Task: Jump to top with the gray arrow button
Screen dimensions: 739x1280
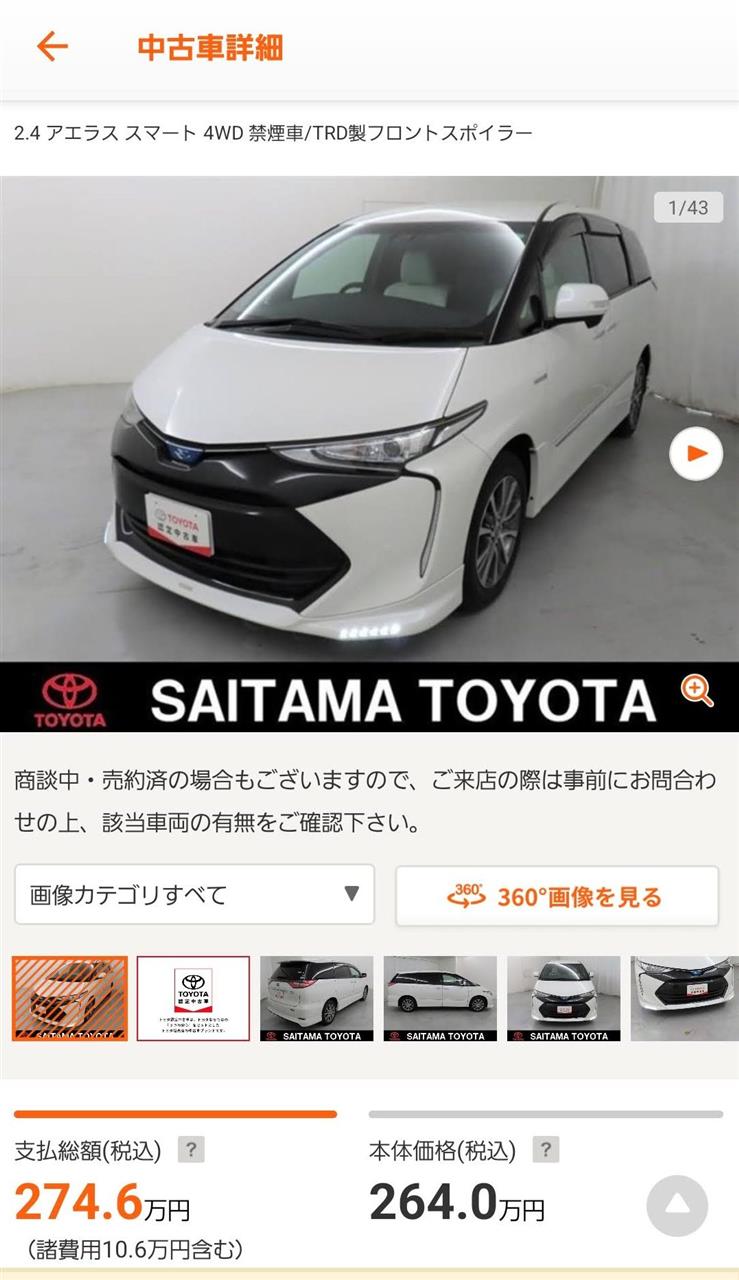Action: coord(677,1206)
